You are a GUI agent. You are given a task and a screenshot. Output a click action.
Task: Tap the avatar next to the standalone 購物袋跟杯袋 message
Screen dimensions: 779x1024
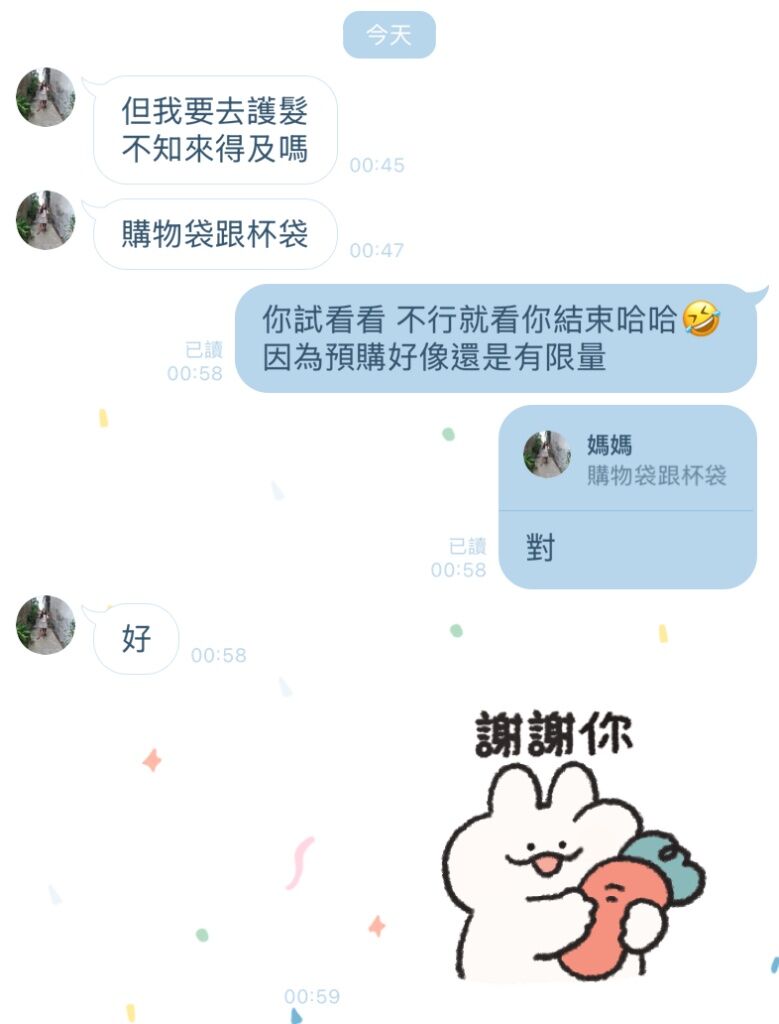pos(46,220)
